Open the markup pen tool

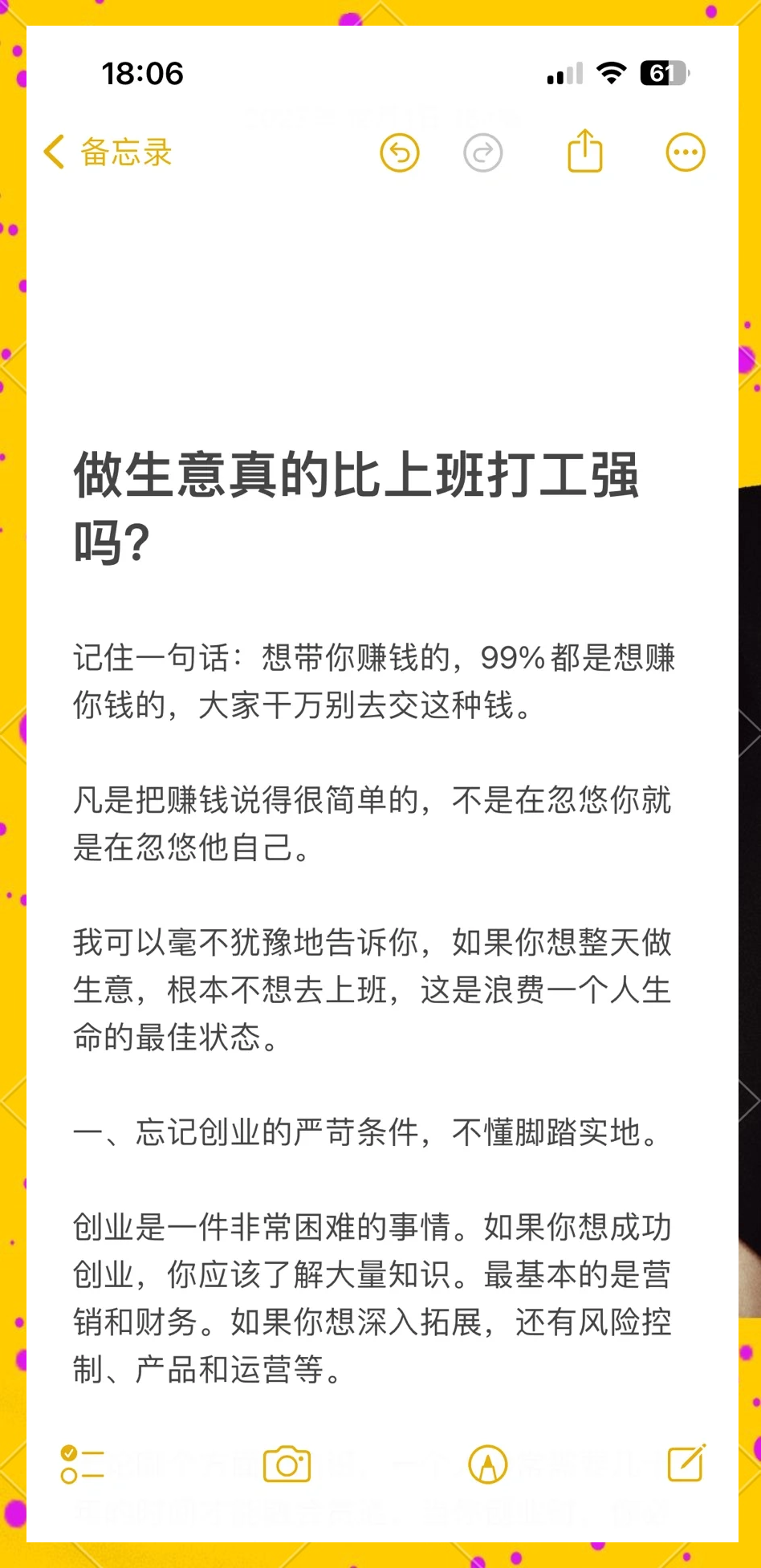tap(488, 1464)
